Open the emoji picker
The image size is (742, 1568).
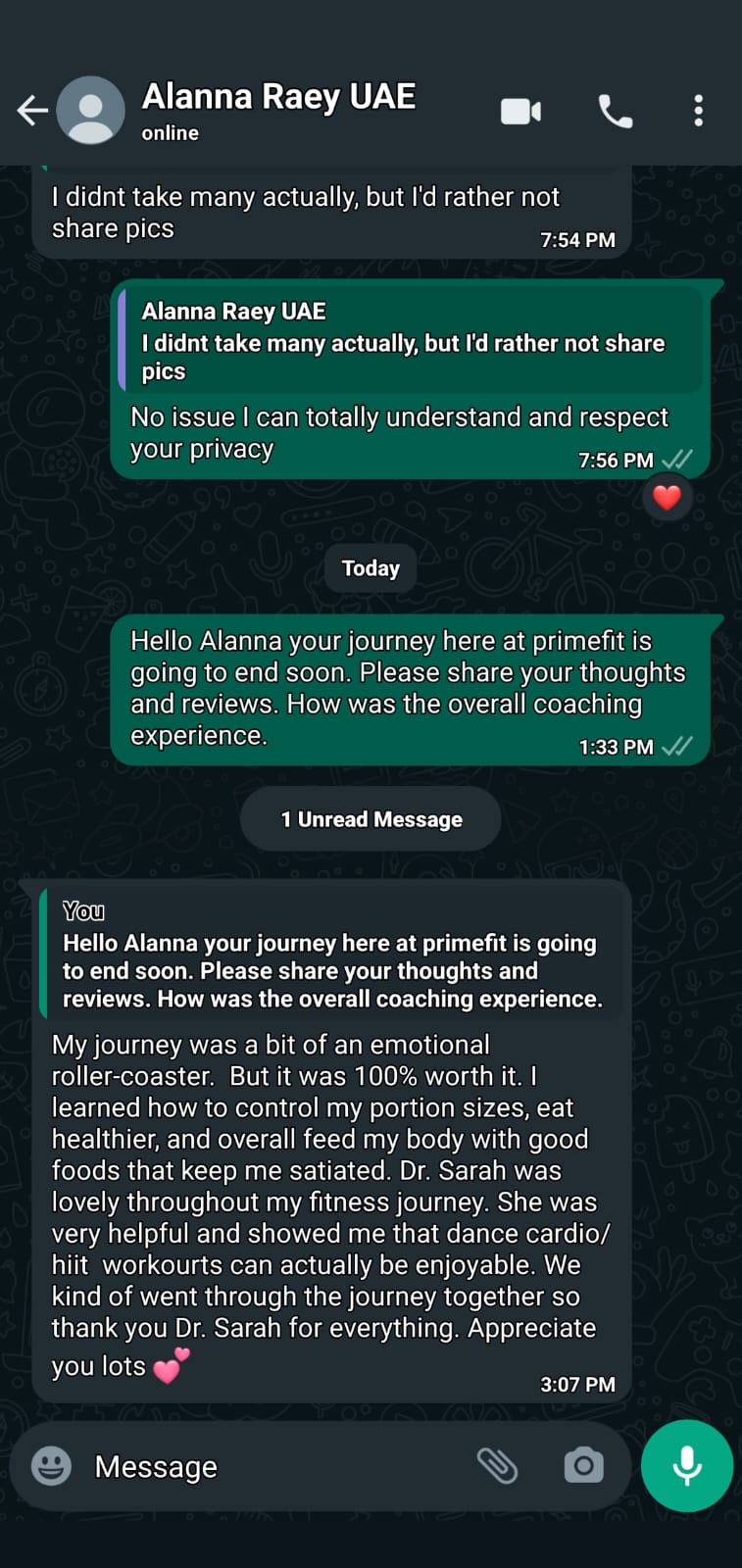tap(51, 1466)
